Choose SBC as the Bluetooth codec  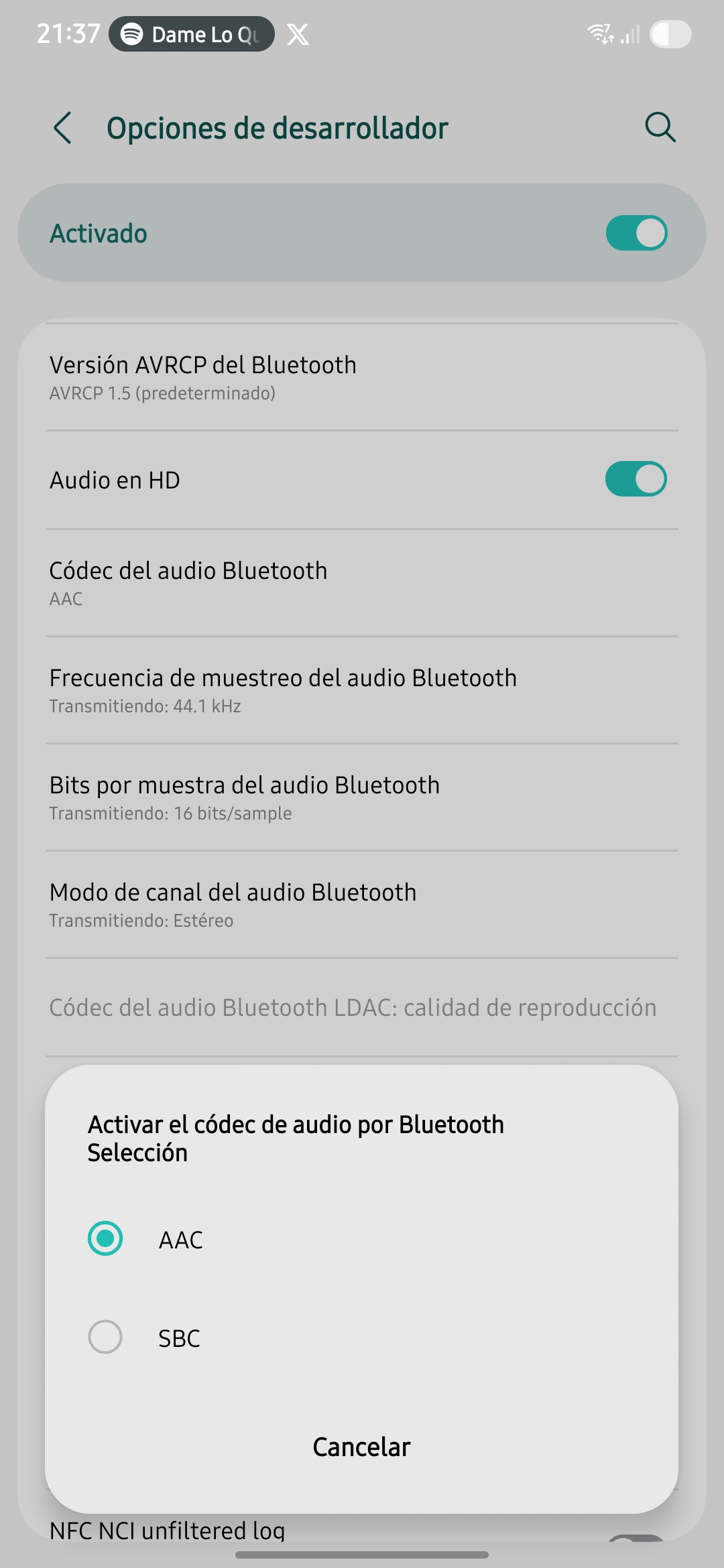coord(105,1337)
